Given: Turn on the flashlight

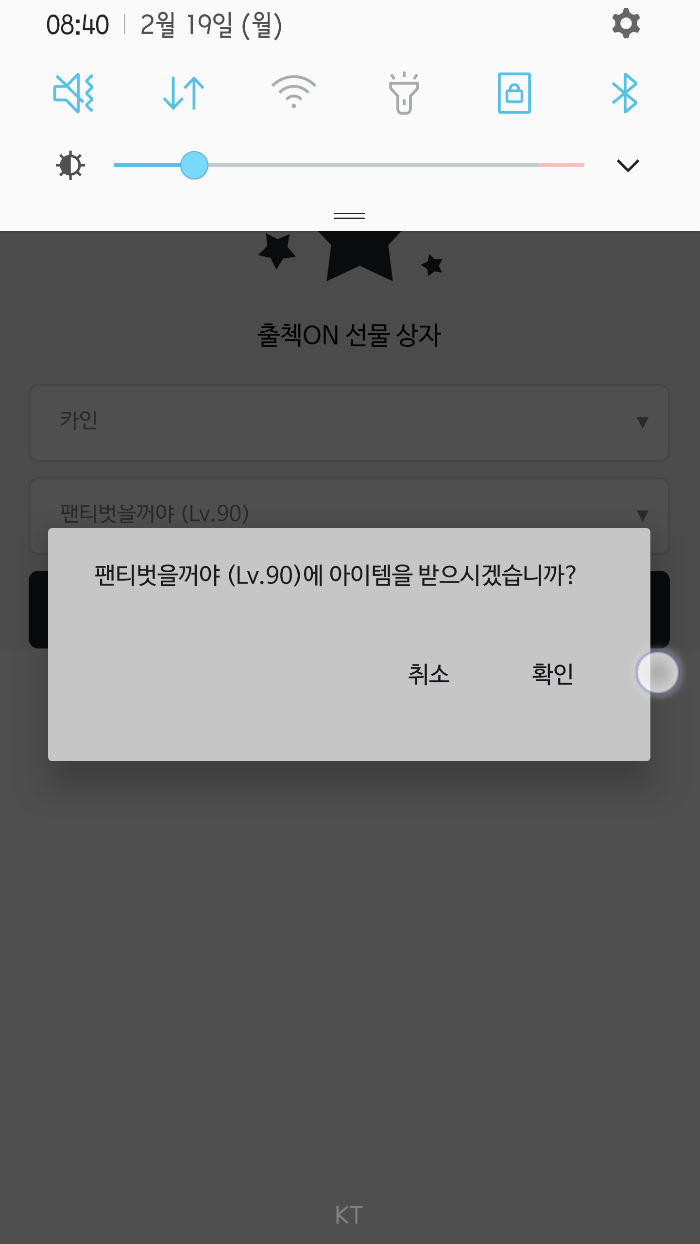Looking at the screenshot, I should pyautogui.click(x=403, y=93).
